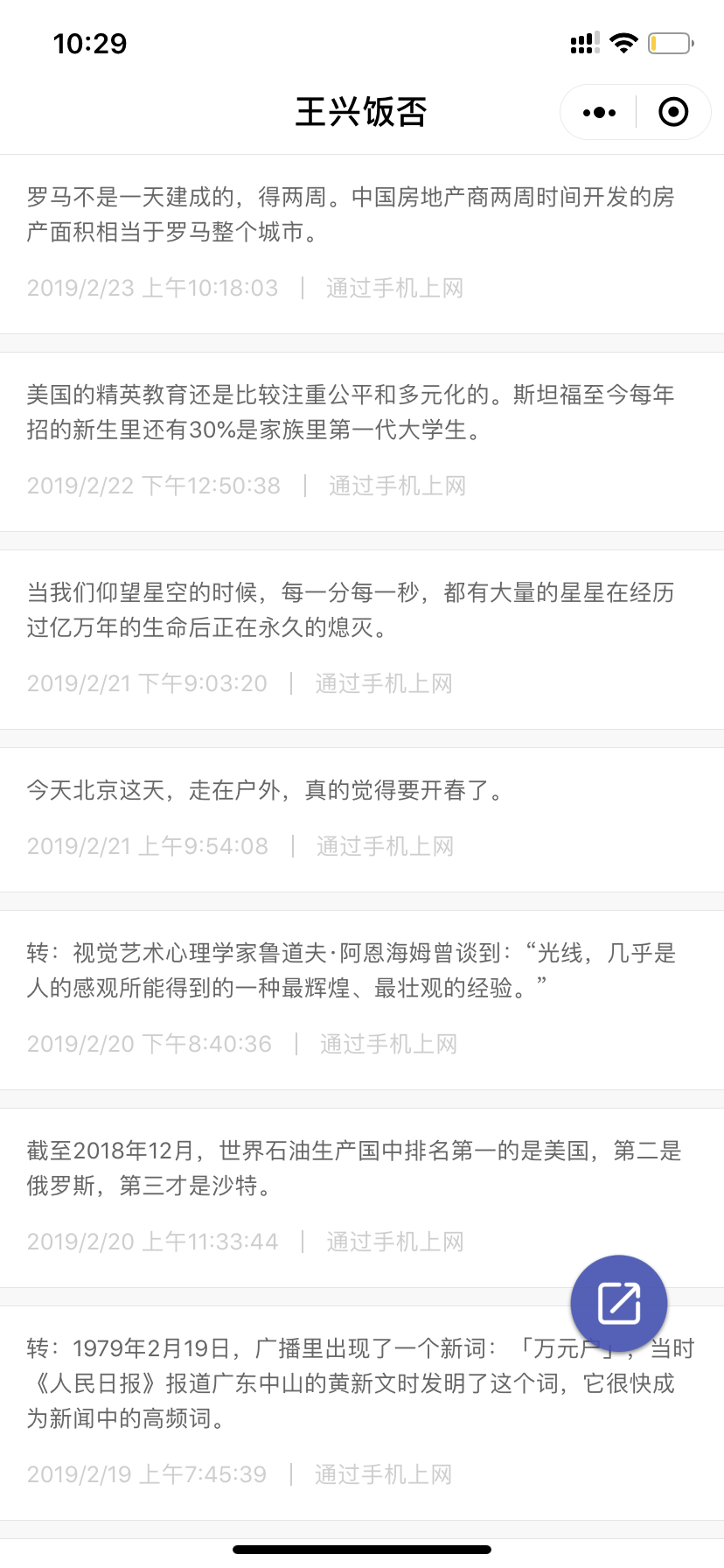The image size is (724, 1568).
Task: Open the post about 世界石油生产国 ranking
Action: click(362, 1198)
